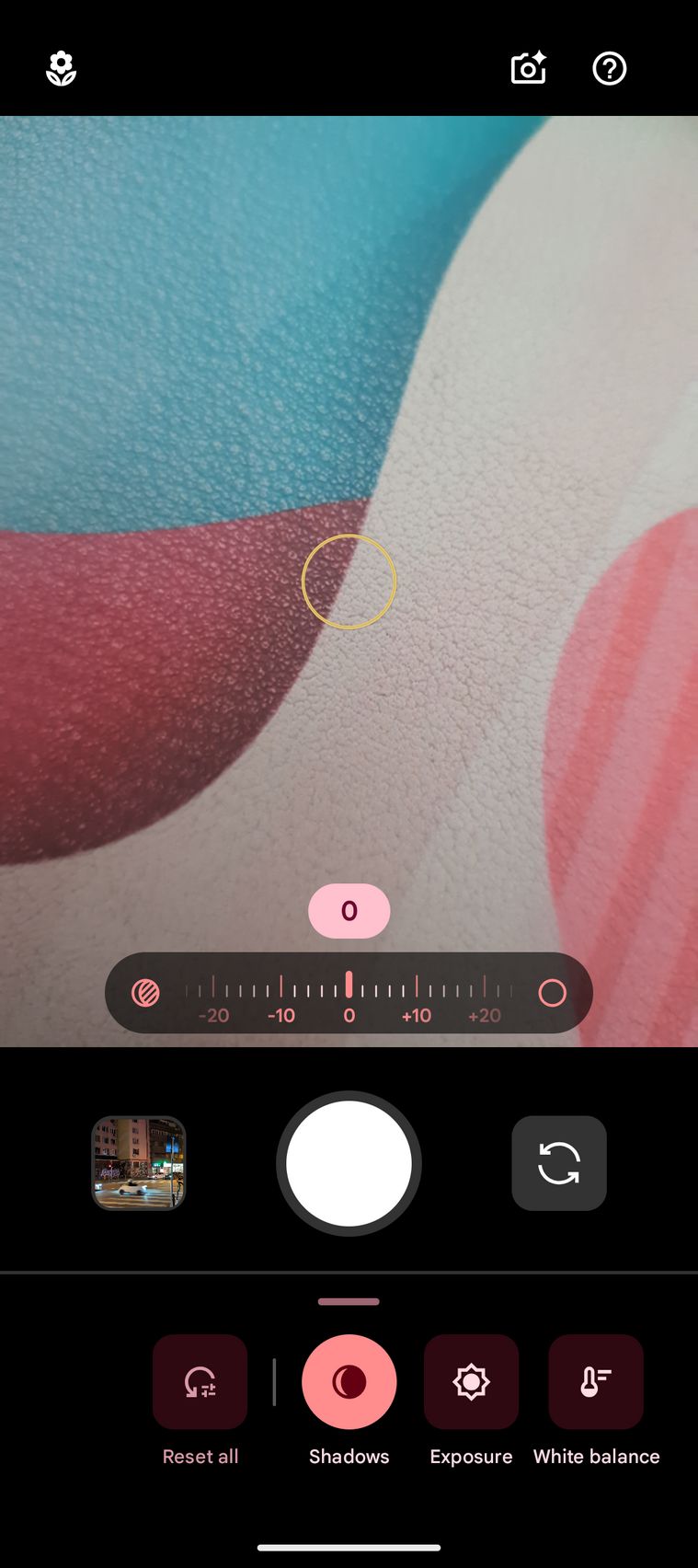Select the Exposure adjustment
This screenshot has height=1568, width=698.
click(x=471, y=1382)
